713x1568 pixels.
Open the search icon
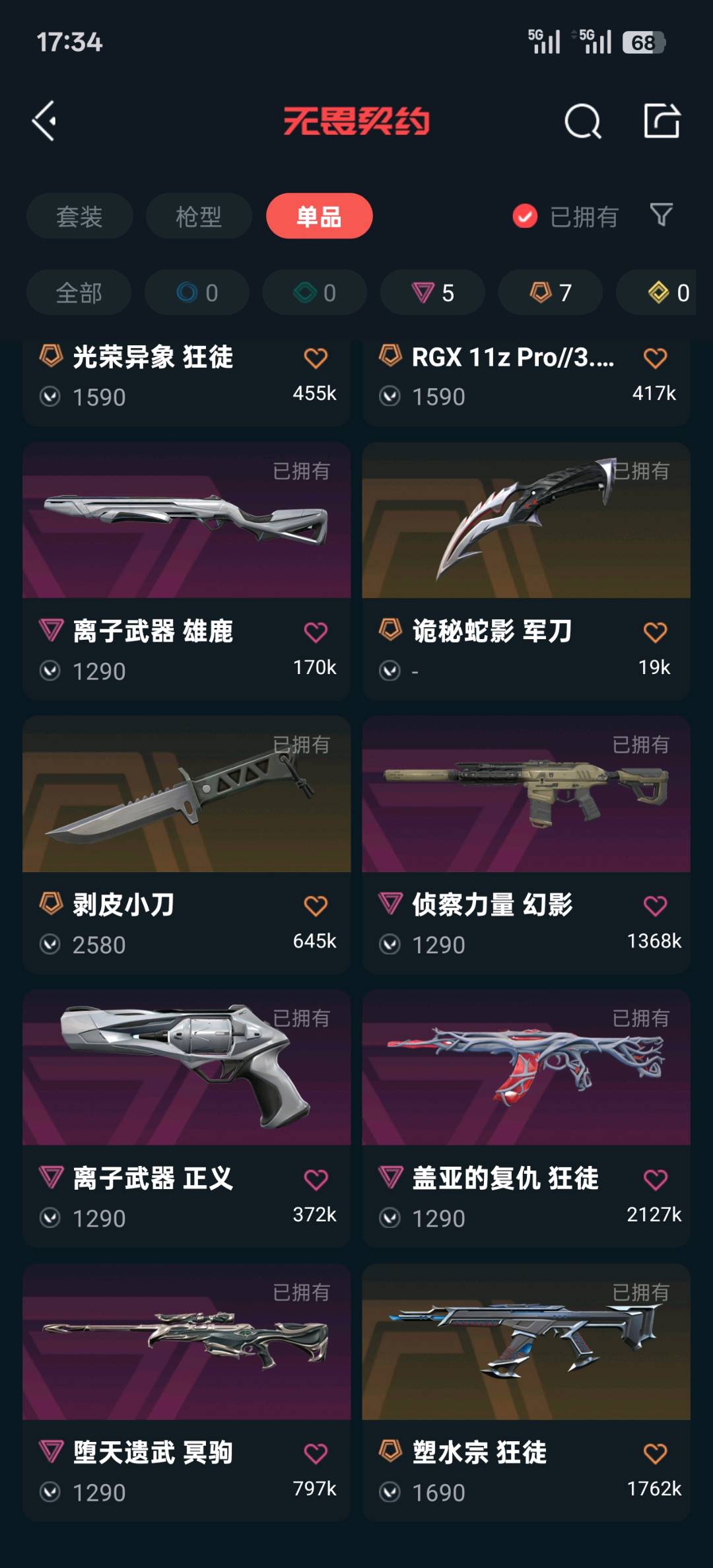click(x=582, y=121)
